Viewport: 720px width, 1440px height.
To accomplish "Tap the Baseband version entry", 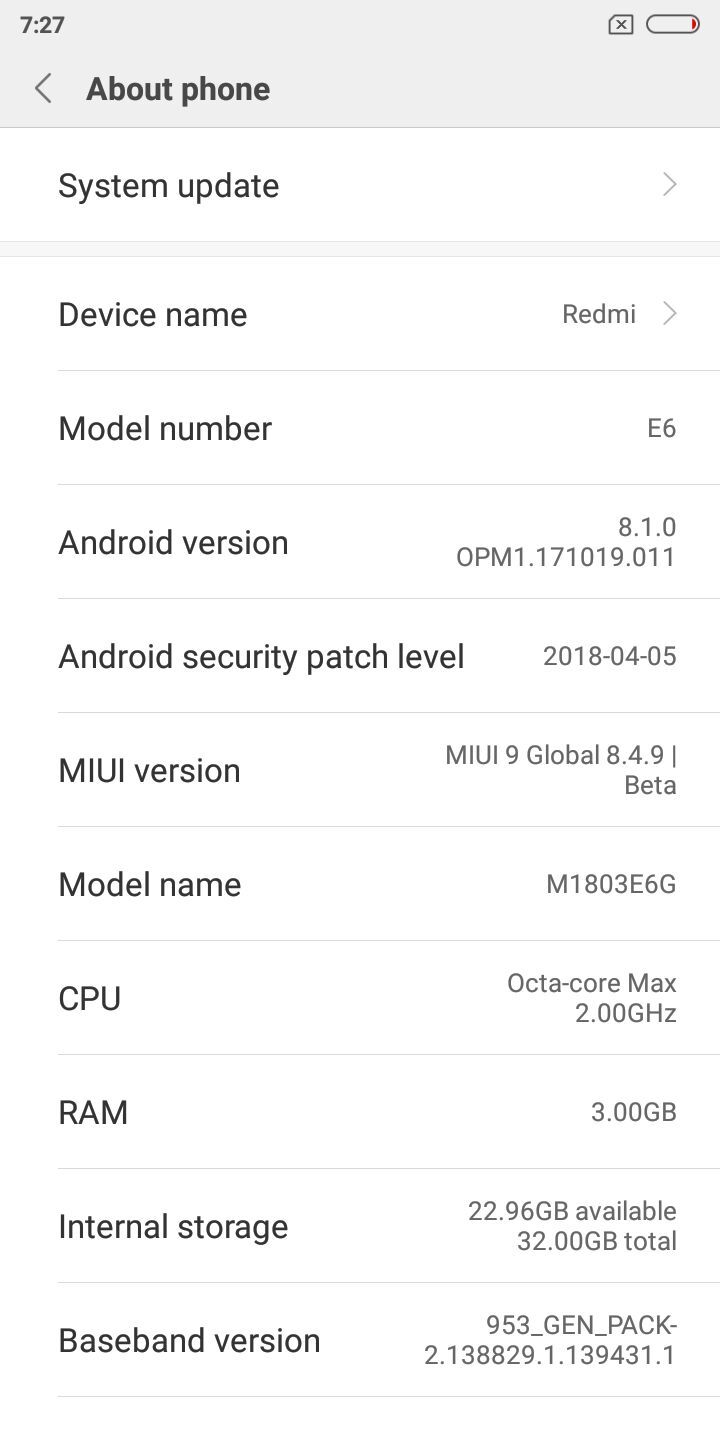I will click(360, 1340).
